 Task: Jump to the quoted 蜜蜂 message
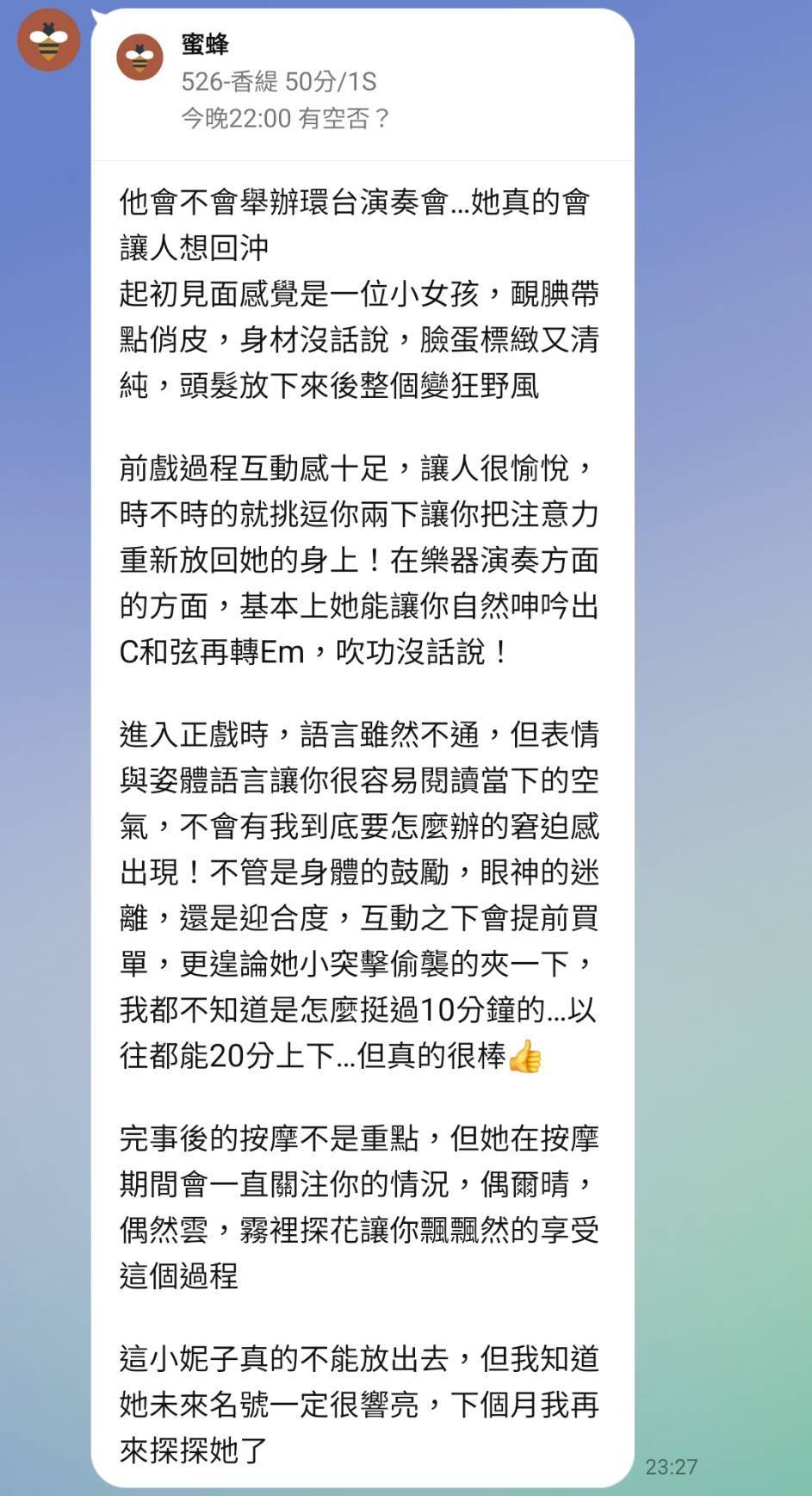click(363, 84)
